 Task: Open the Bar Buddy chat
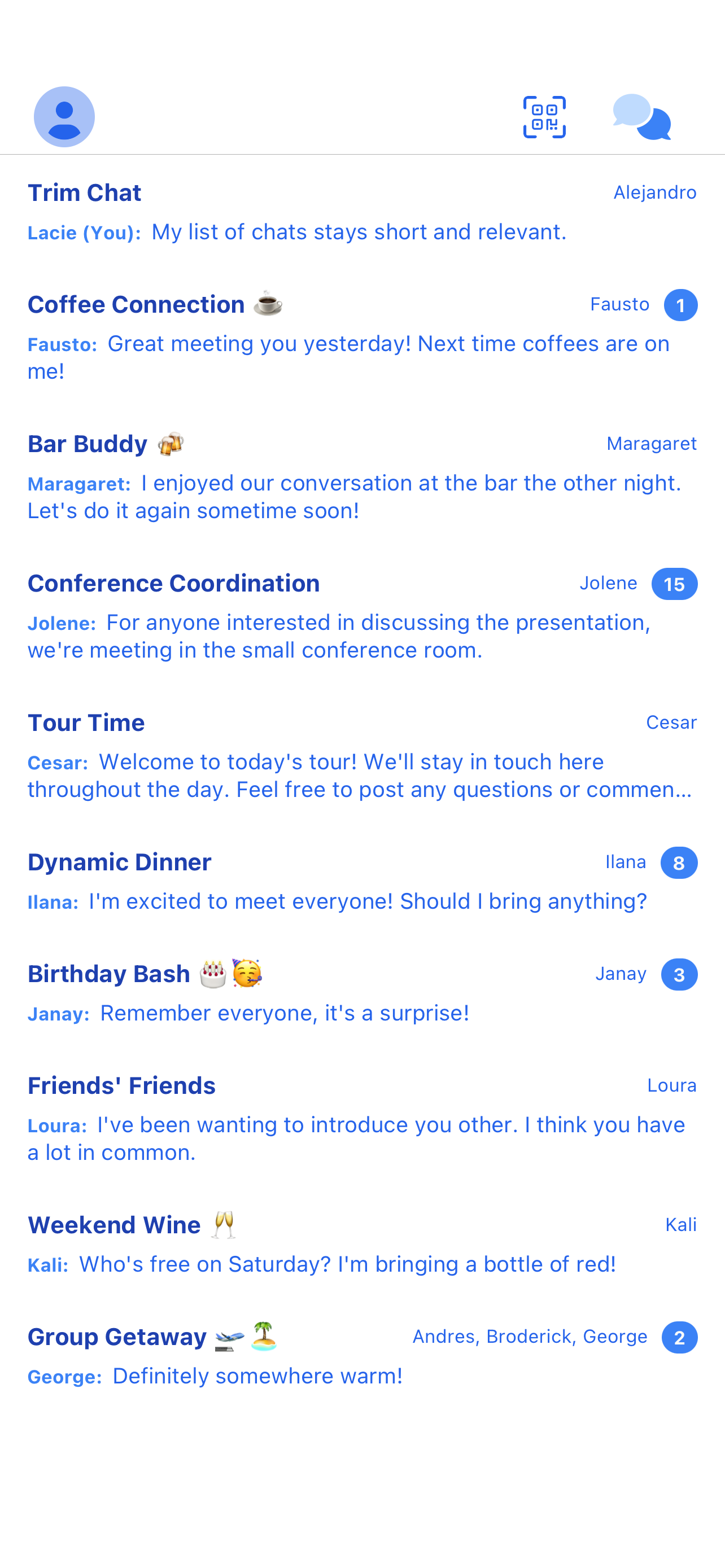361,476
